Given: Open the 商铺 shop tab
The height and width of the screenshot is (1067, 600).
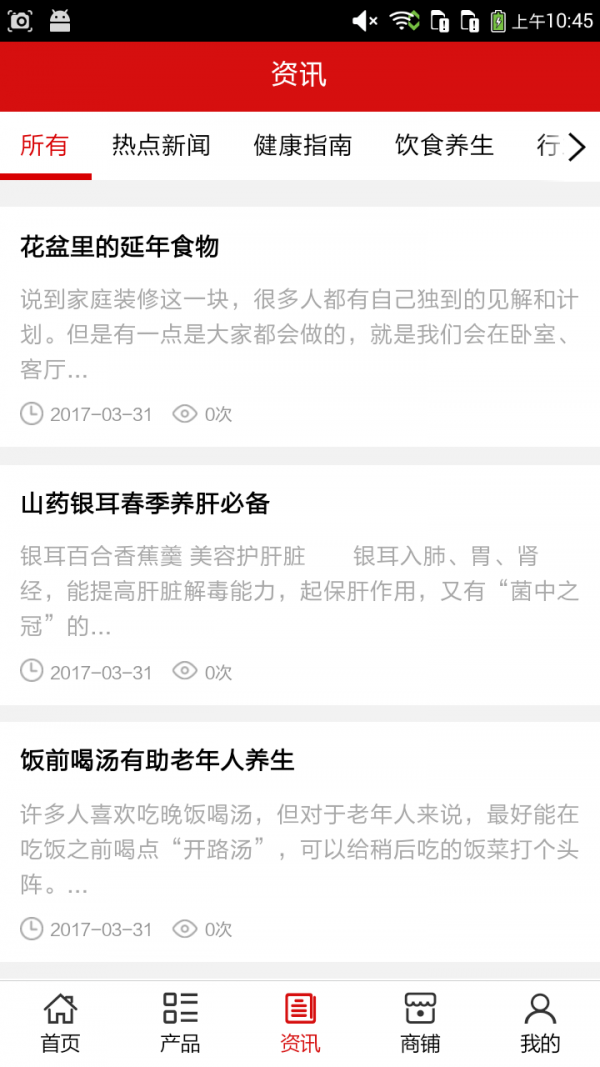Looking at the screenshot, I should (x=420, y=1023).
